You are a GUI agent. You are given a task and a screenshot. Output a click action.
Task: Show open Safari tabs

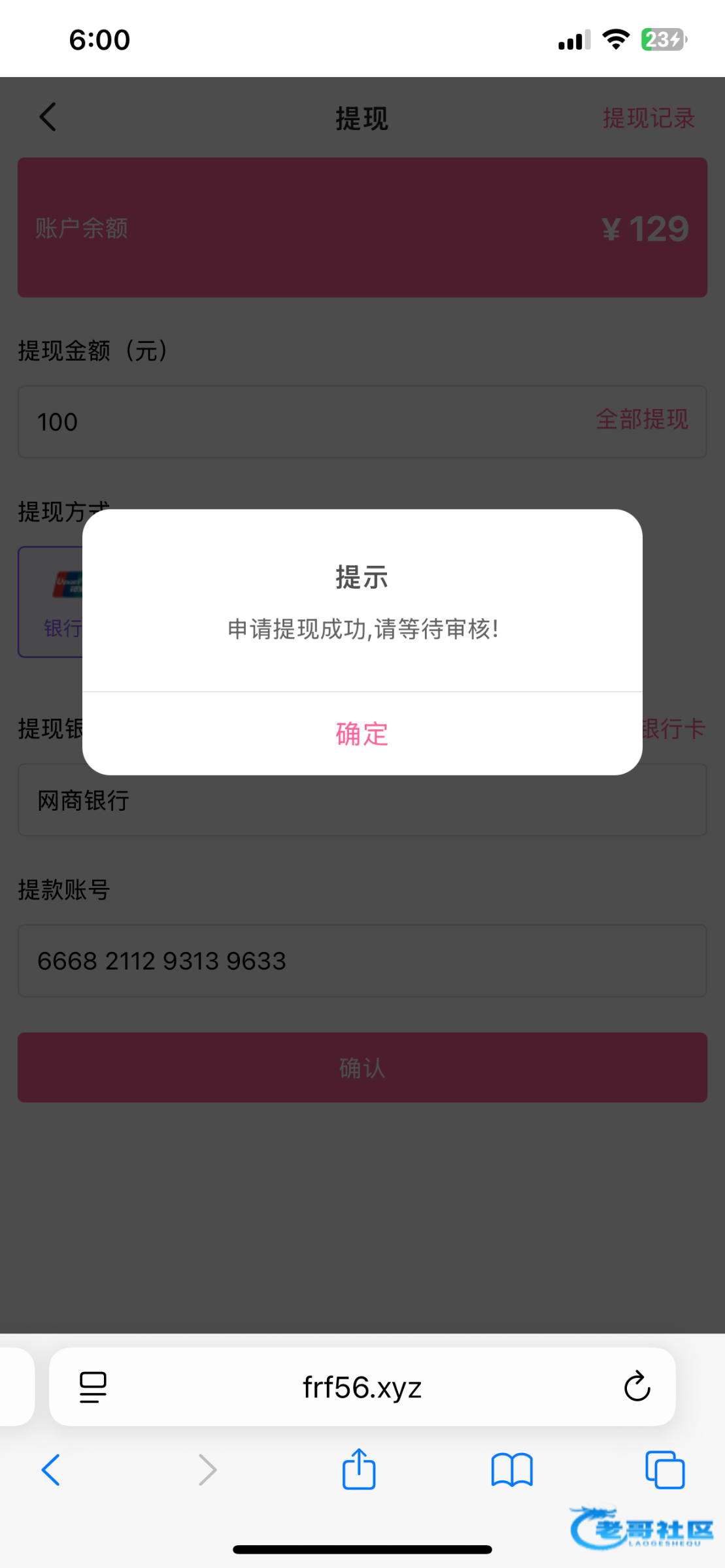point(664,1470)
